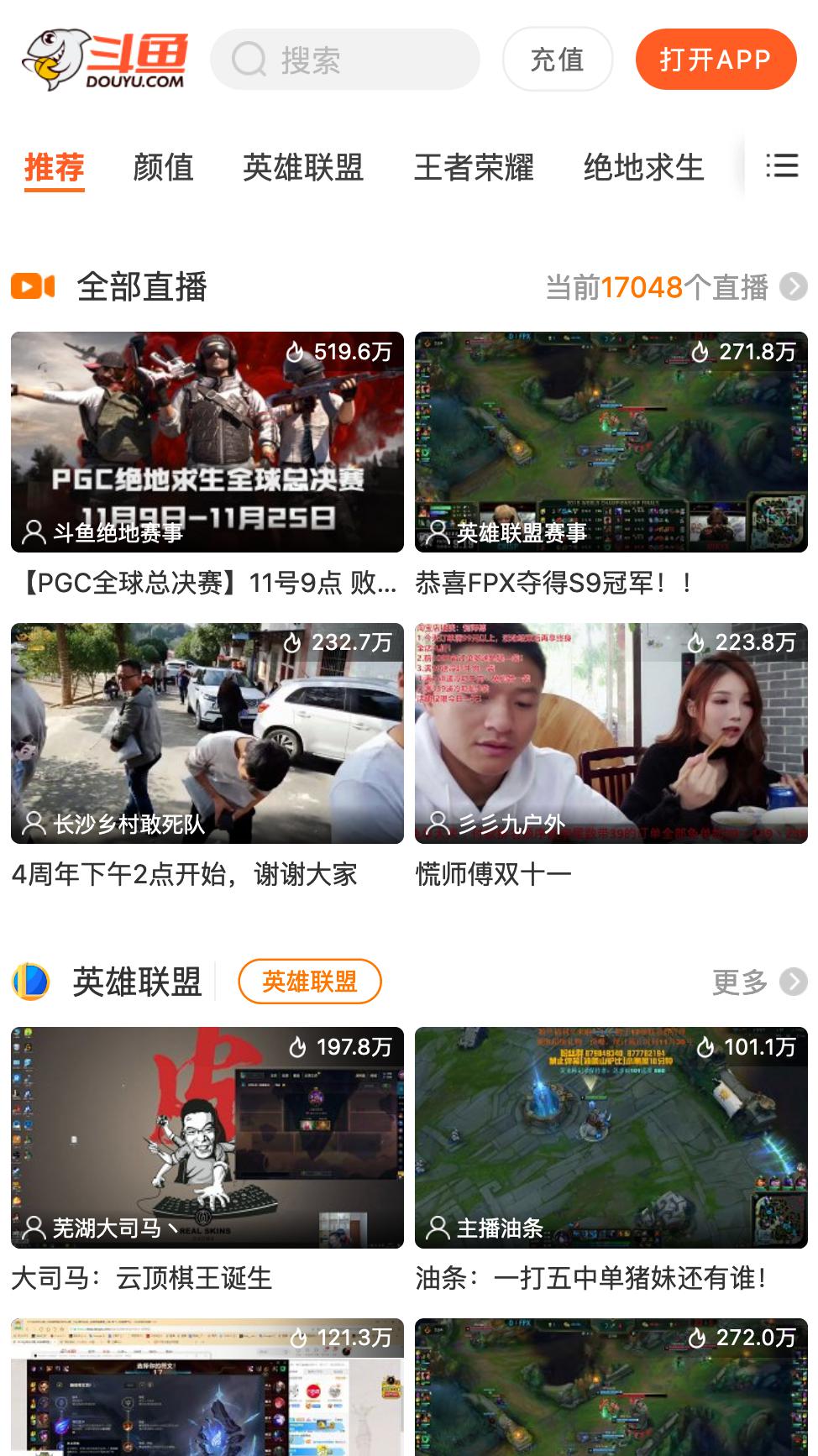This screenshot has height=1456, width=818.
Task: Switch to the 颜值 tab
Action: point(163,167)
